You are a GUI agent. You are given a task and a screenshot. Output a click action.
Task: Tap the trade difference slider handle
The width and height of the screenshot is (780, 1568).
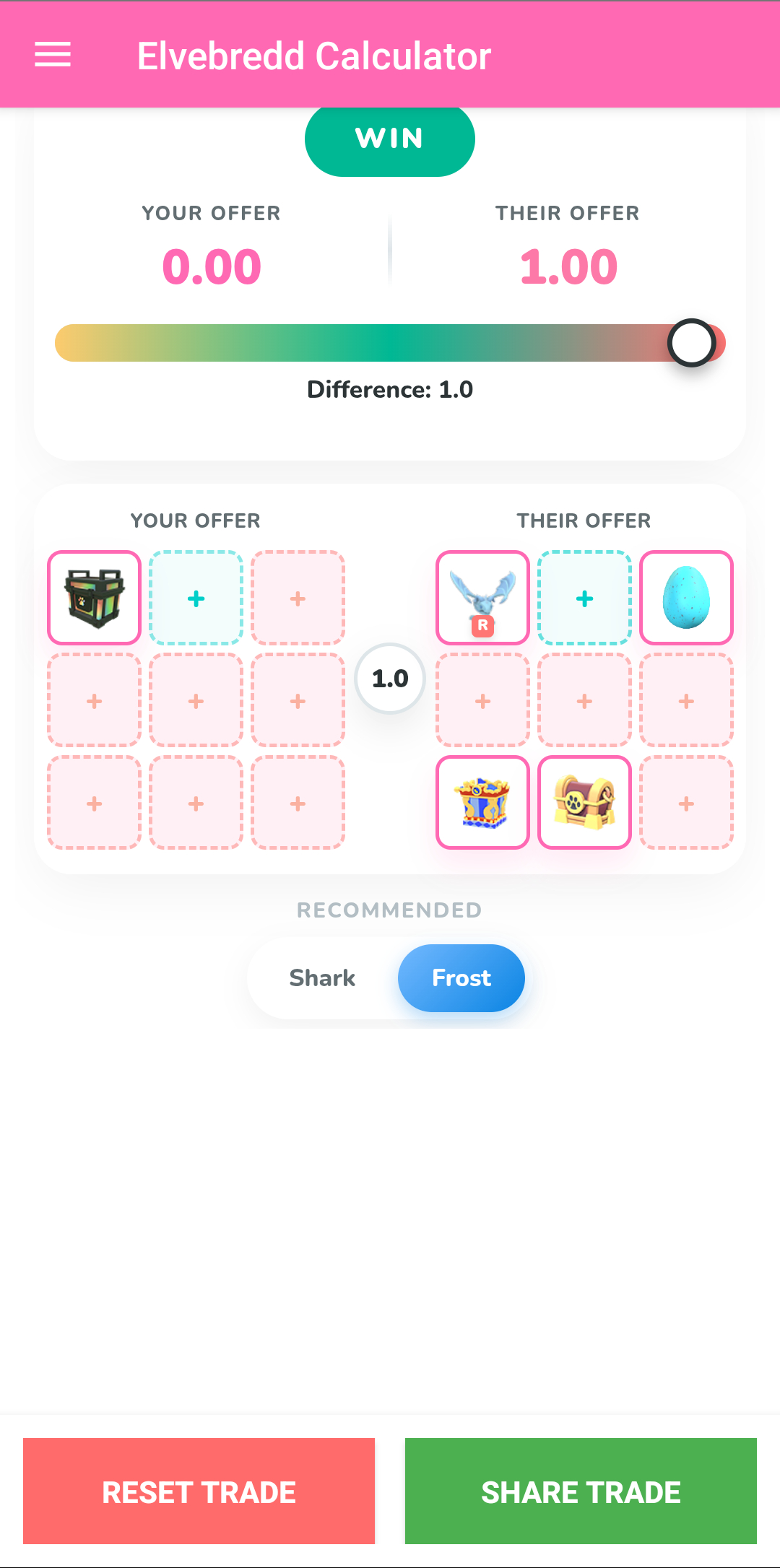[x=691, y=343]
